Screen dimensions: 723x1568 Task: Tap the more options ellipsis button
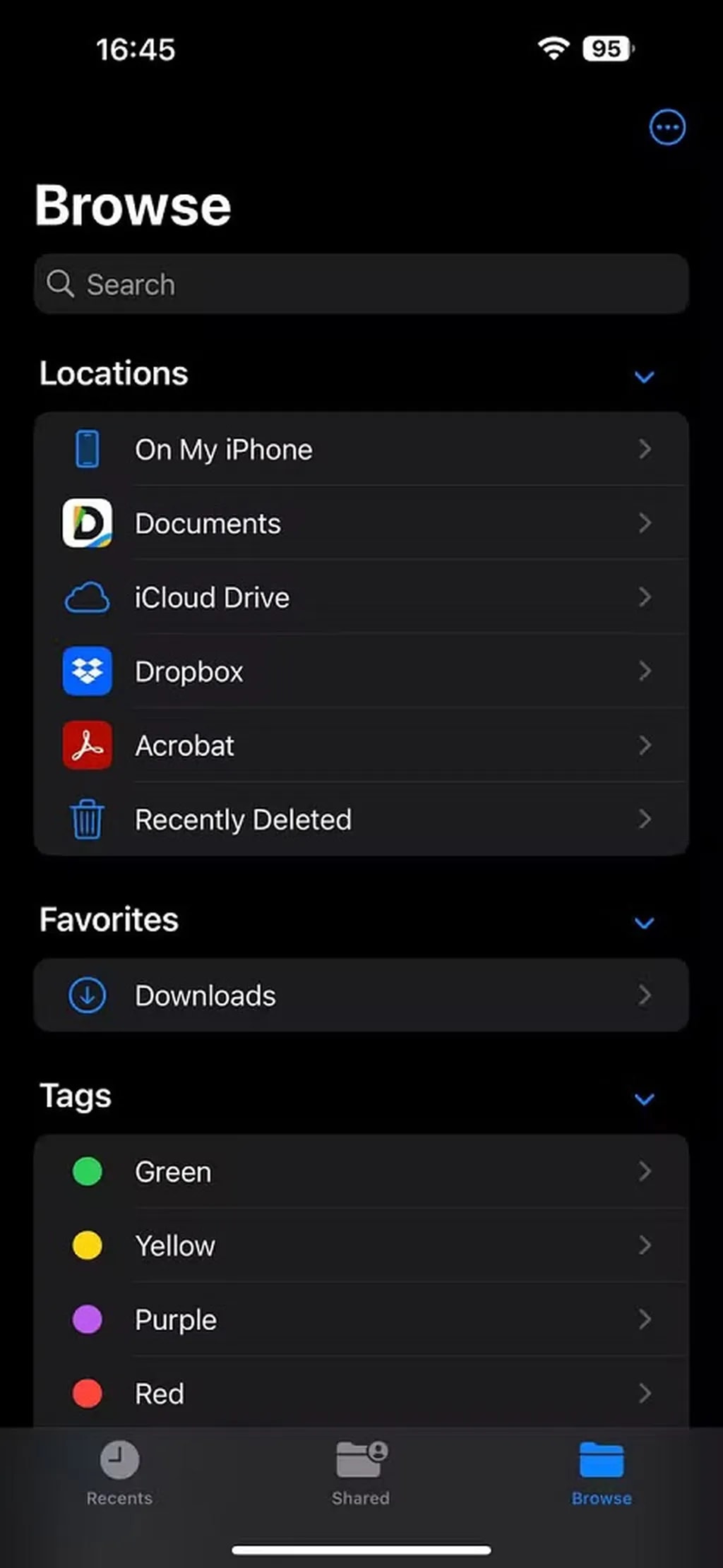[x=667, y=127]
